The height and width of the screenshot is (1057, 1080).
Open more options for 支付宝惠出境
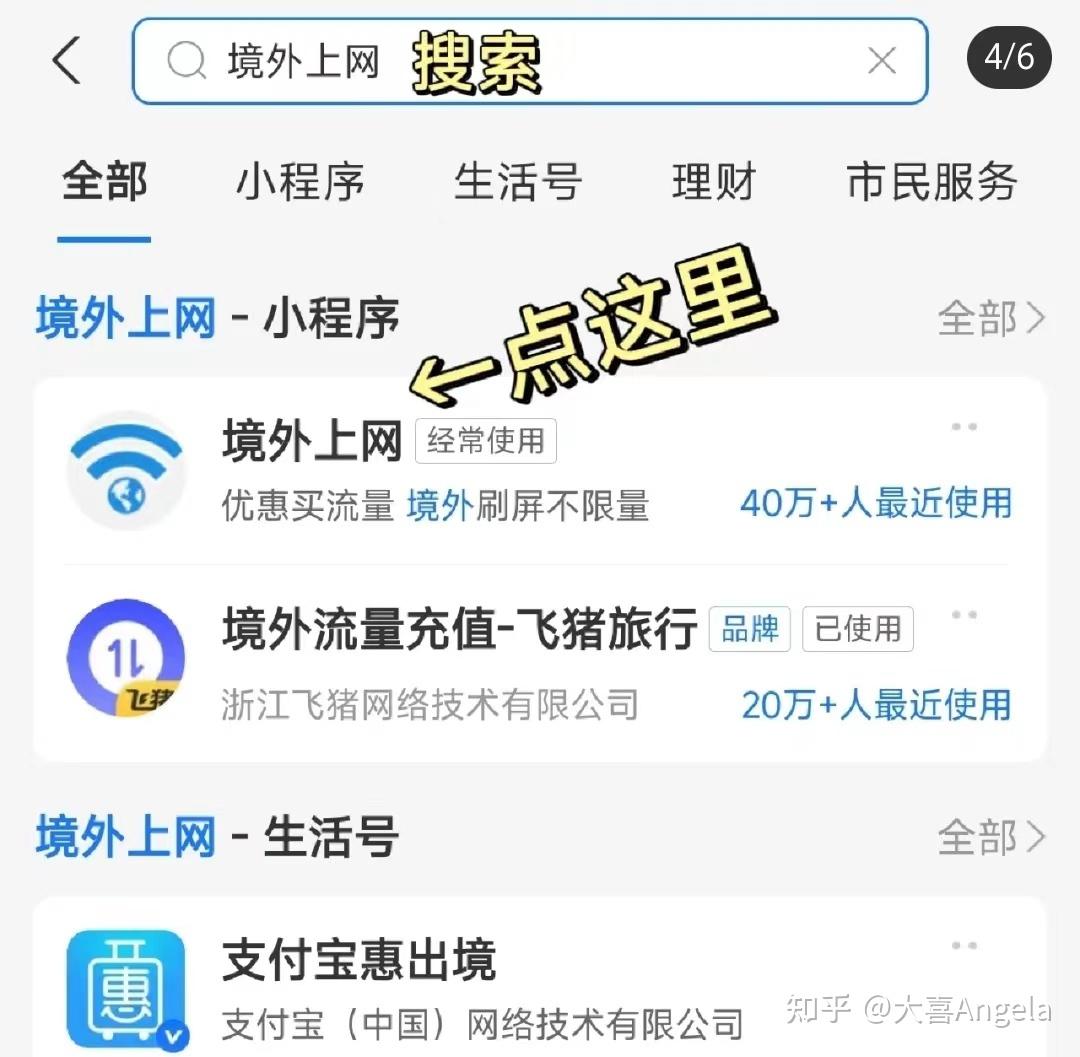click(964, 946)
